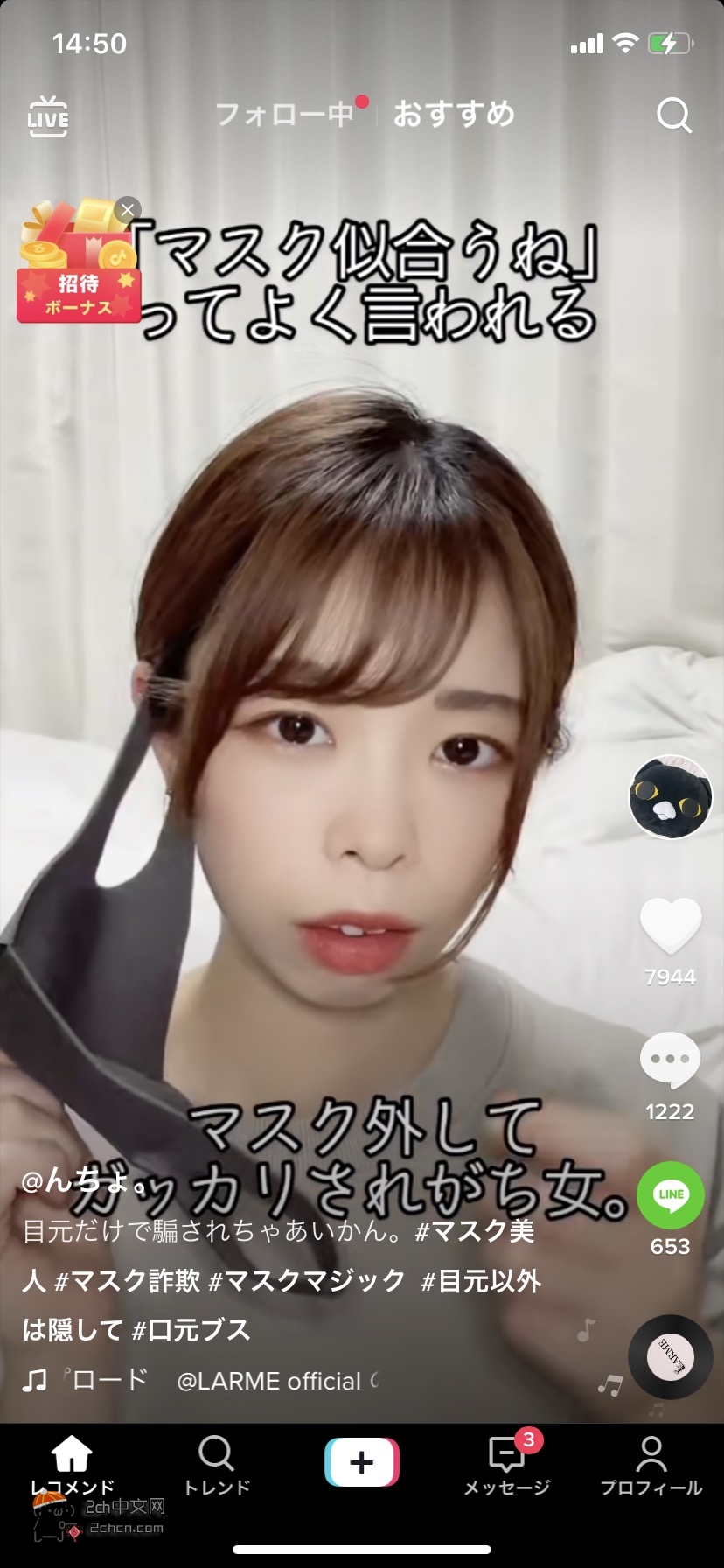Switch to the おすすめ tab
Screen dimensions: 724x1568
[x=454, y=114]
